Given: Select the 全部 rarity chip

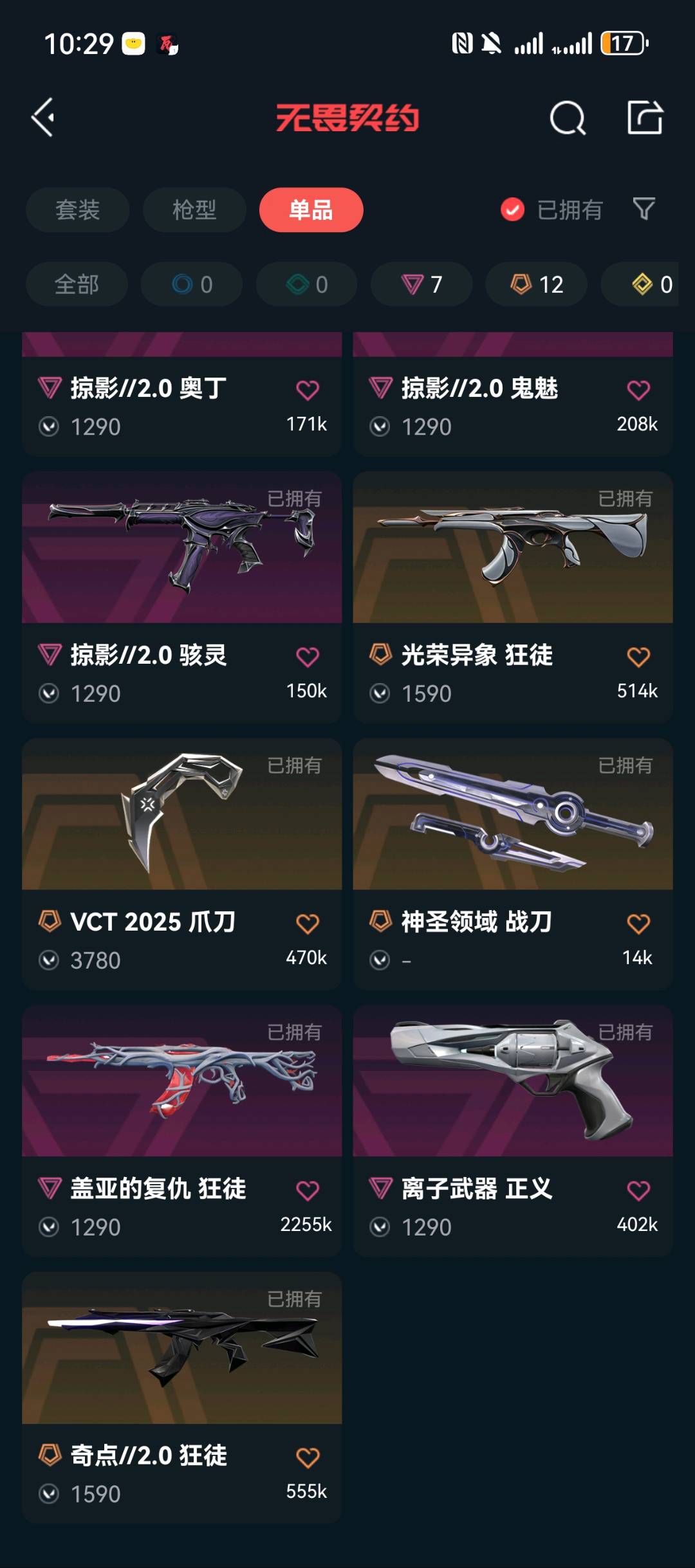Looking at the screenshot, I should [77, 284].
